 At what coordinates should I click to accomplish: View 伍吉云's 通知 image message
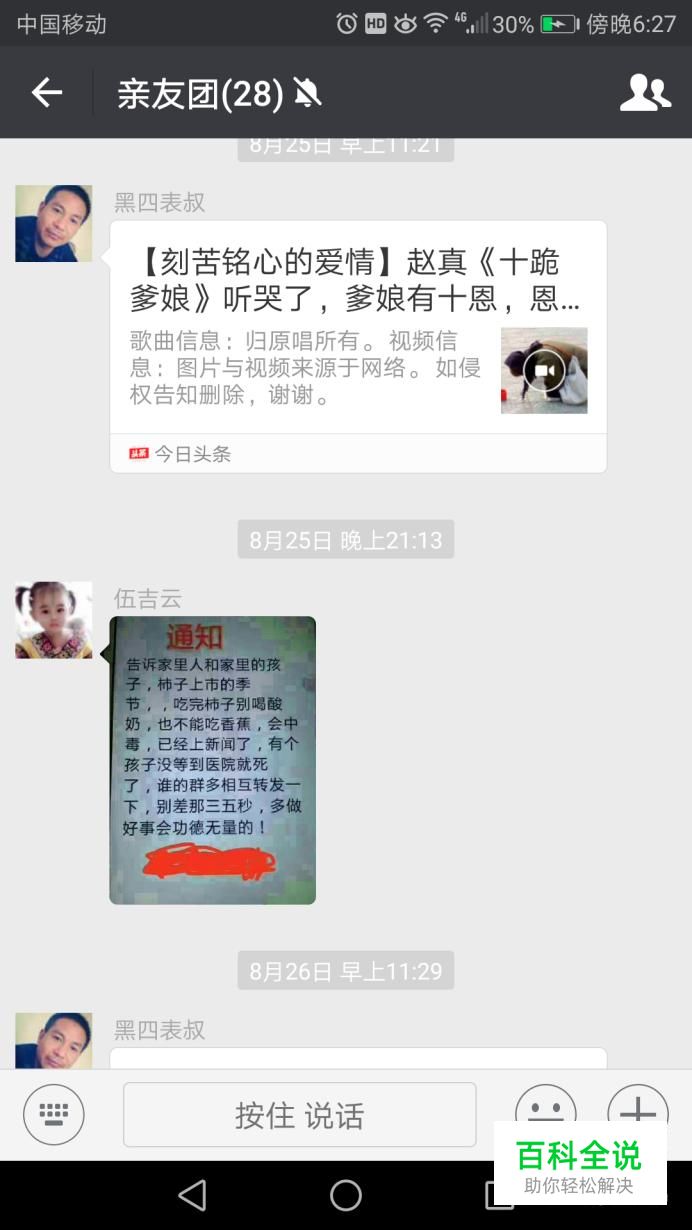(212, 760)
